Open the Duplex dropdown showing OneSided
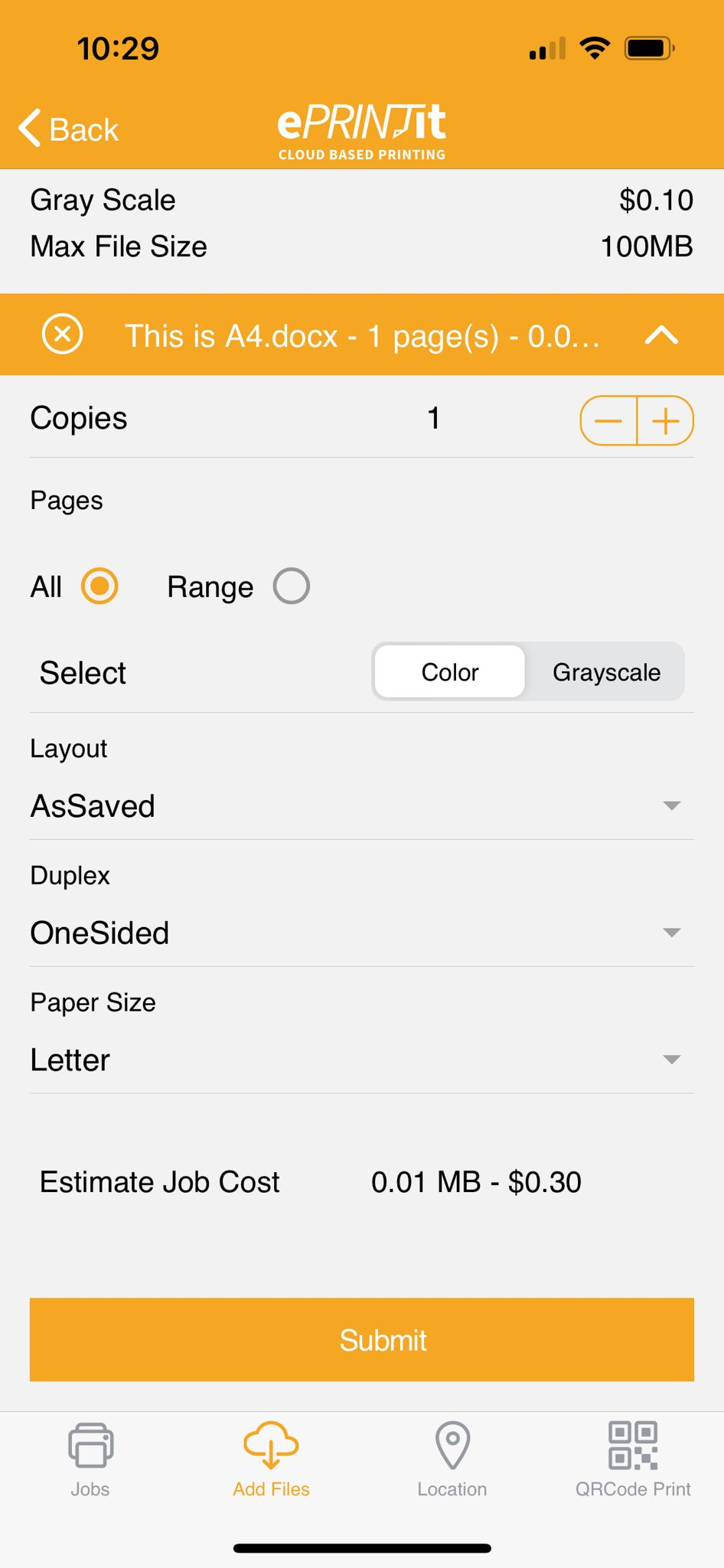724x1568 pixels. tap(361, 933)
